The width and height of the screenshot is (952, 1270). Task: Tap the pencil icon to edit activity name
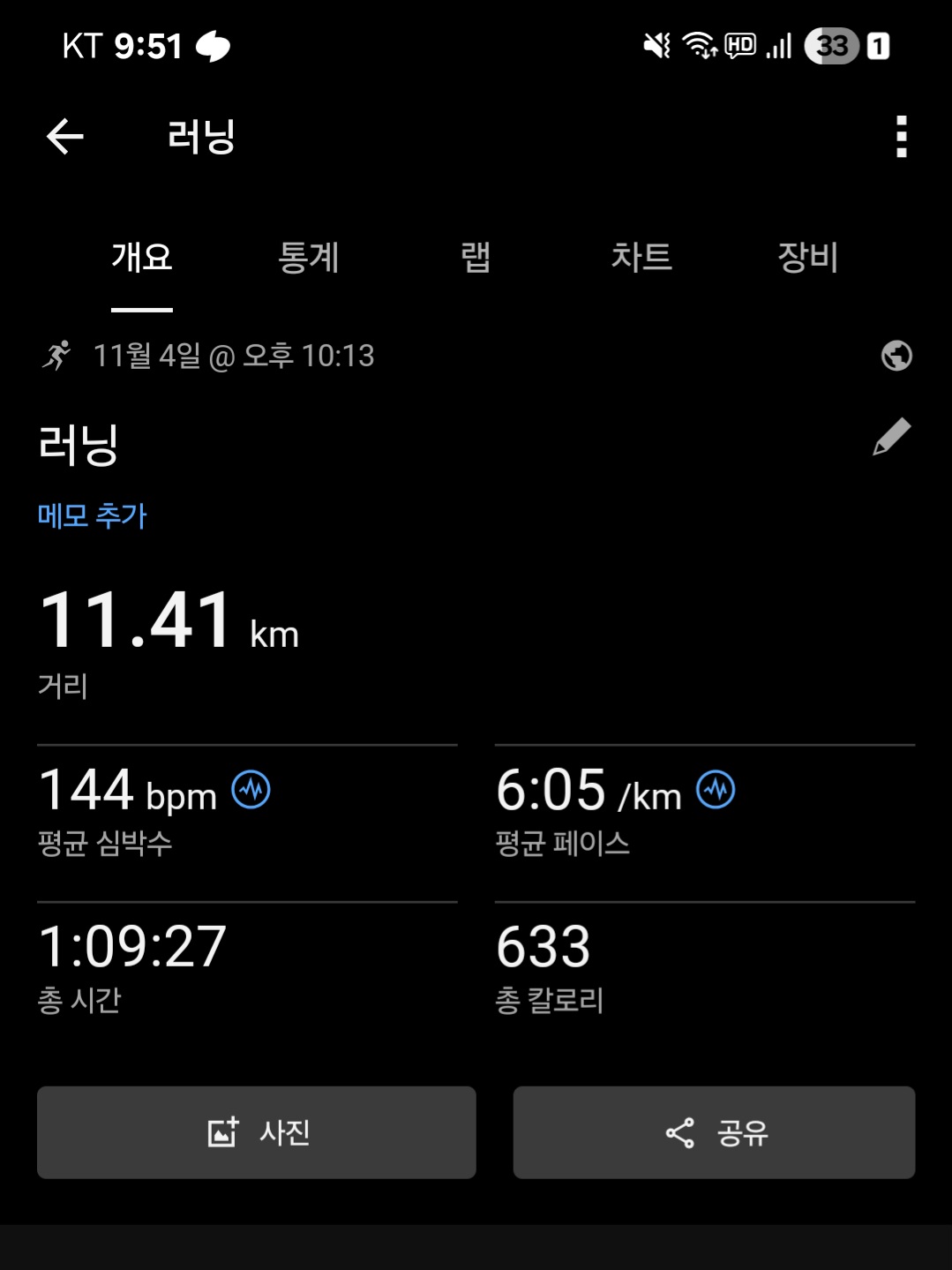click(x=890, y=437)
